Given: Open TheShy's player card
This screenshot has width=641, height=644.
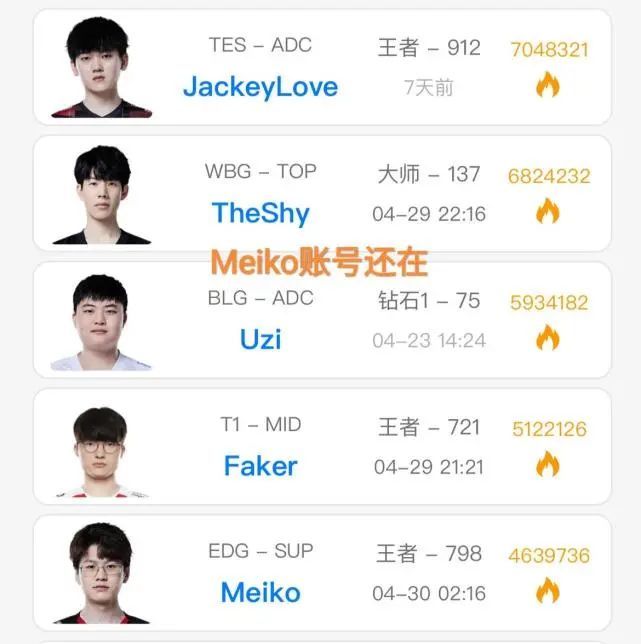Looking at the screenshot, I should pyautogui.click(x=260, y=213).
